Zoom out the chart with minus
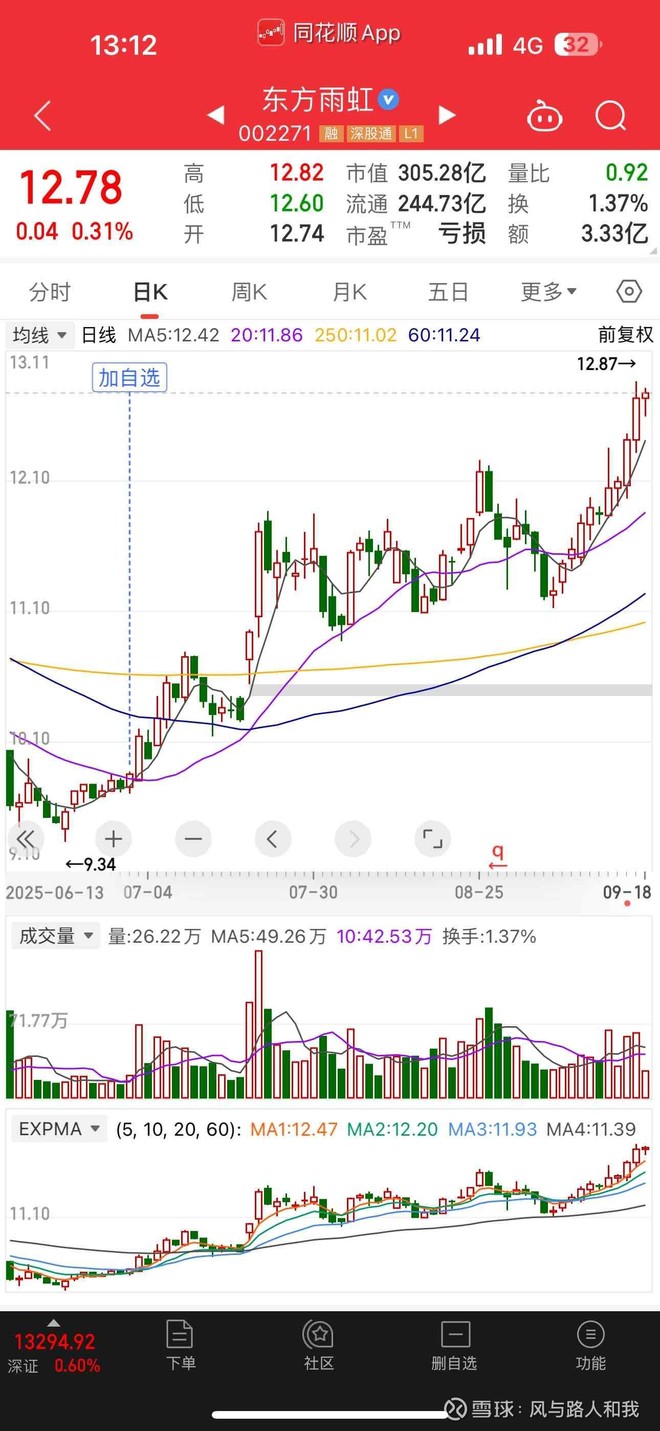Image resolution: width=660 pixels, height=1431 pixels. [x=193, y=839]
